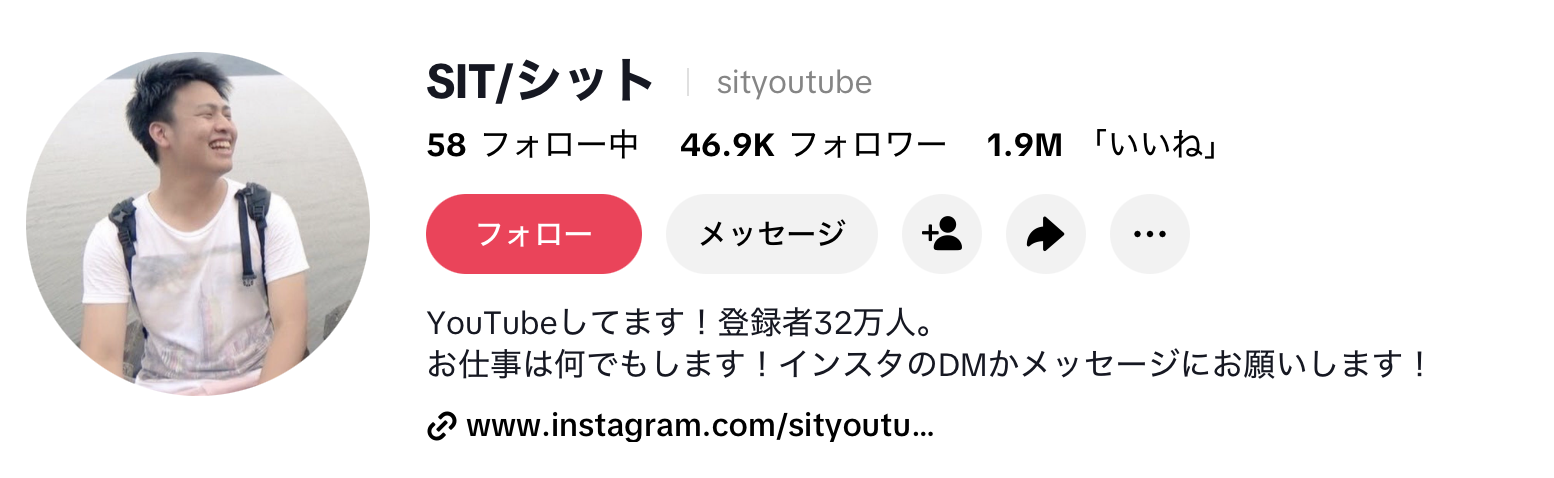This screenshot has height=478, width=1554.
Task: Open メッセージ to message this user
Action: [x=771, y=234]
